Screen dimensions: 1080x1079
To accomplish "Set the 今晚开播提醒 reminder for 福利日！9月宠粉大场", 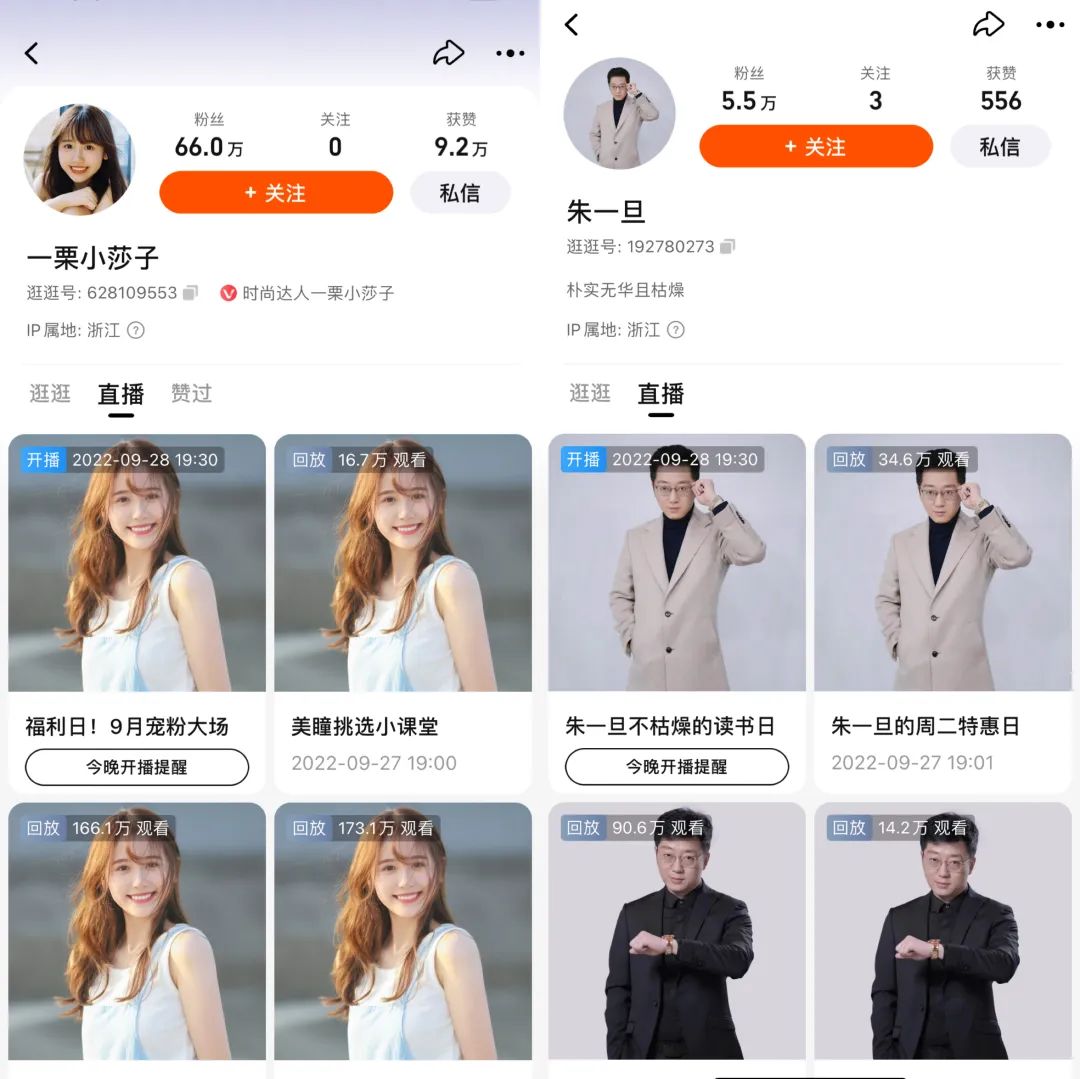I will point(137,767).
